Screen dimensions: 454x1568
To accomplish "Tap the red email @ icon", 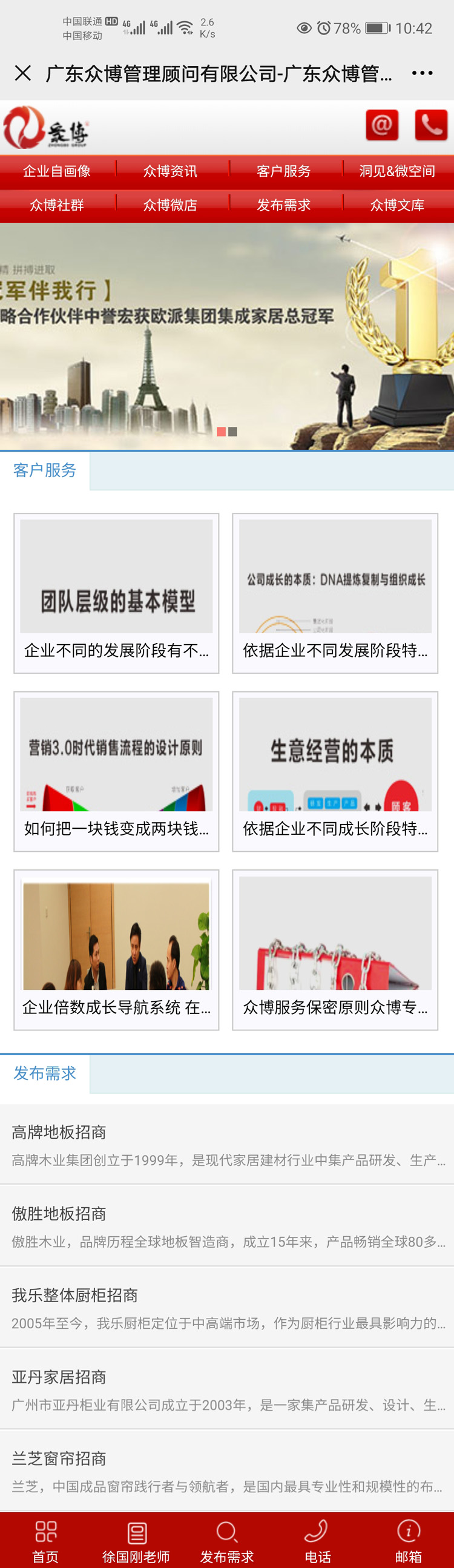I will click(x=381, y=125).
